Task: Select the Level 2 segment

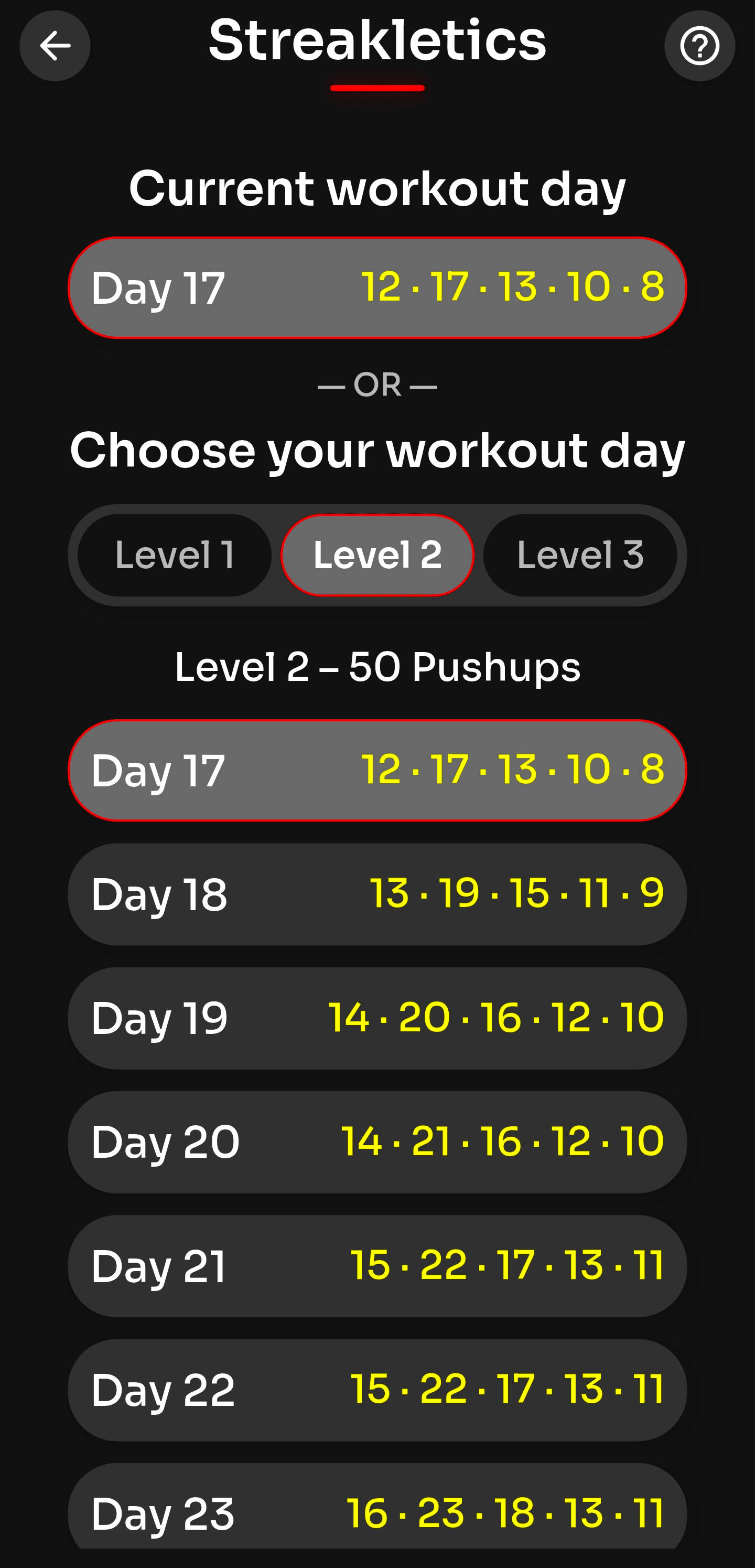Action: pos(377,554)
